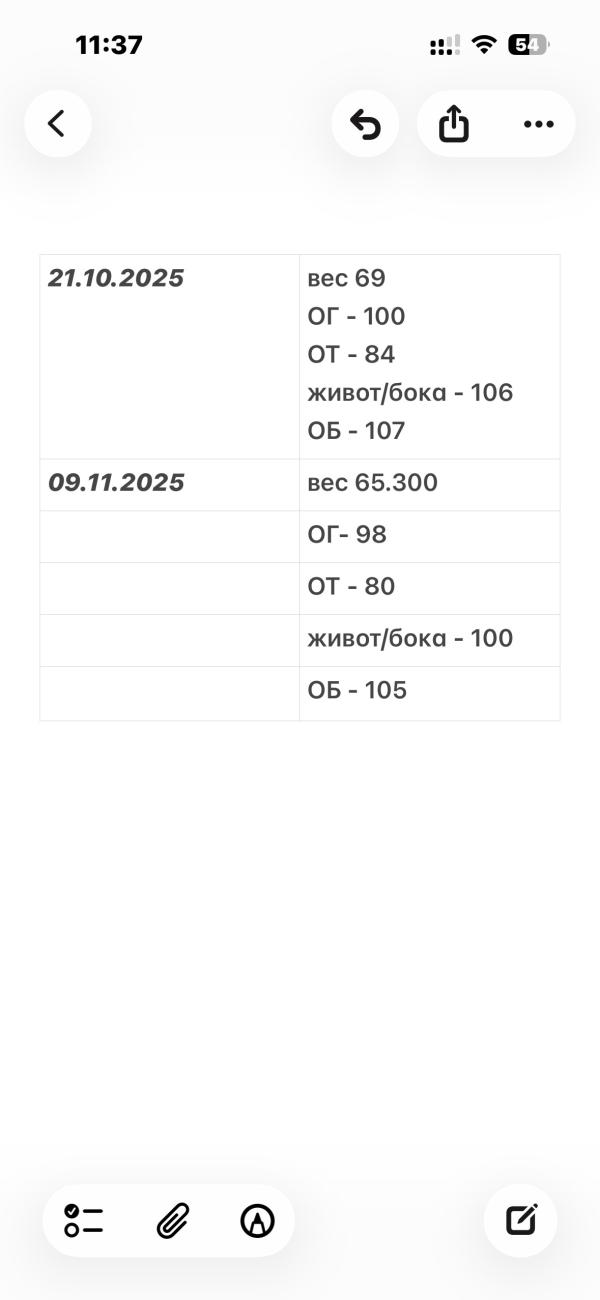The image size is (600, 1300).
Task: Open the more options menu
Action: 538,124
